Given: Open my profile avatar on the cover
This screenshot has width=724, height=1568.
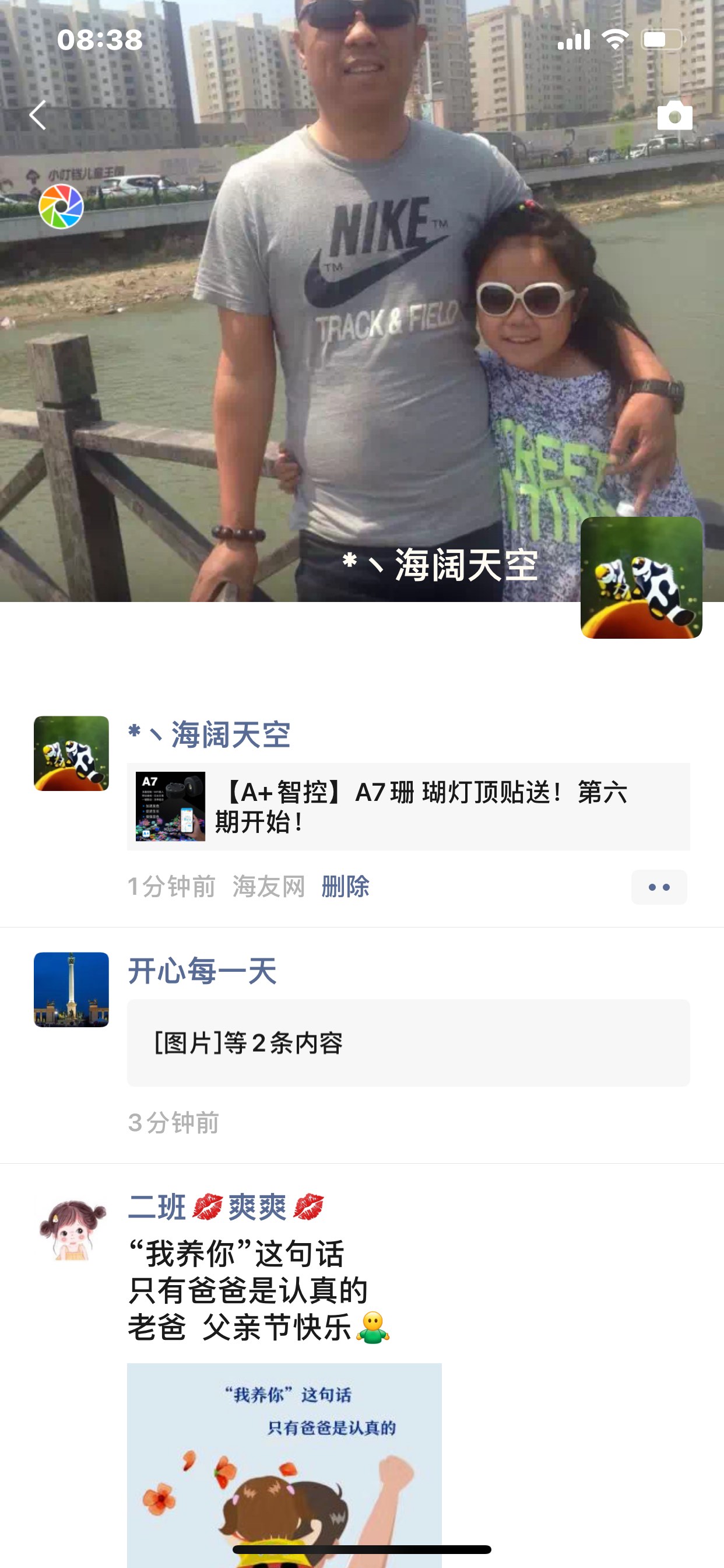Looking at the screenshot, I should click(641, 577).
